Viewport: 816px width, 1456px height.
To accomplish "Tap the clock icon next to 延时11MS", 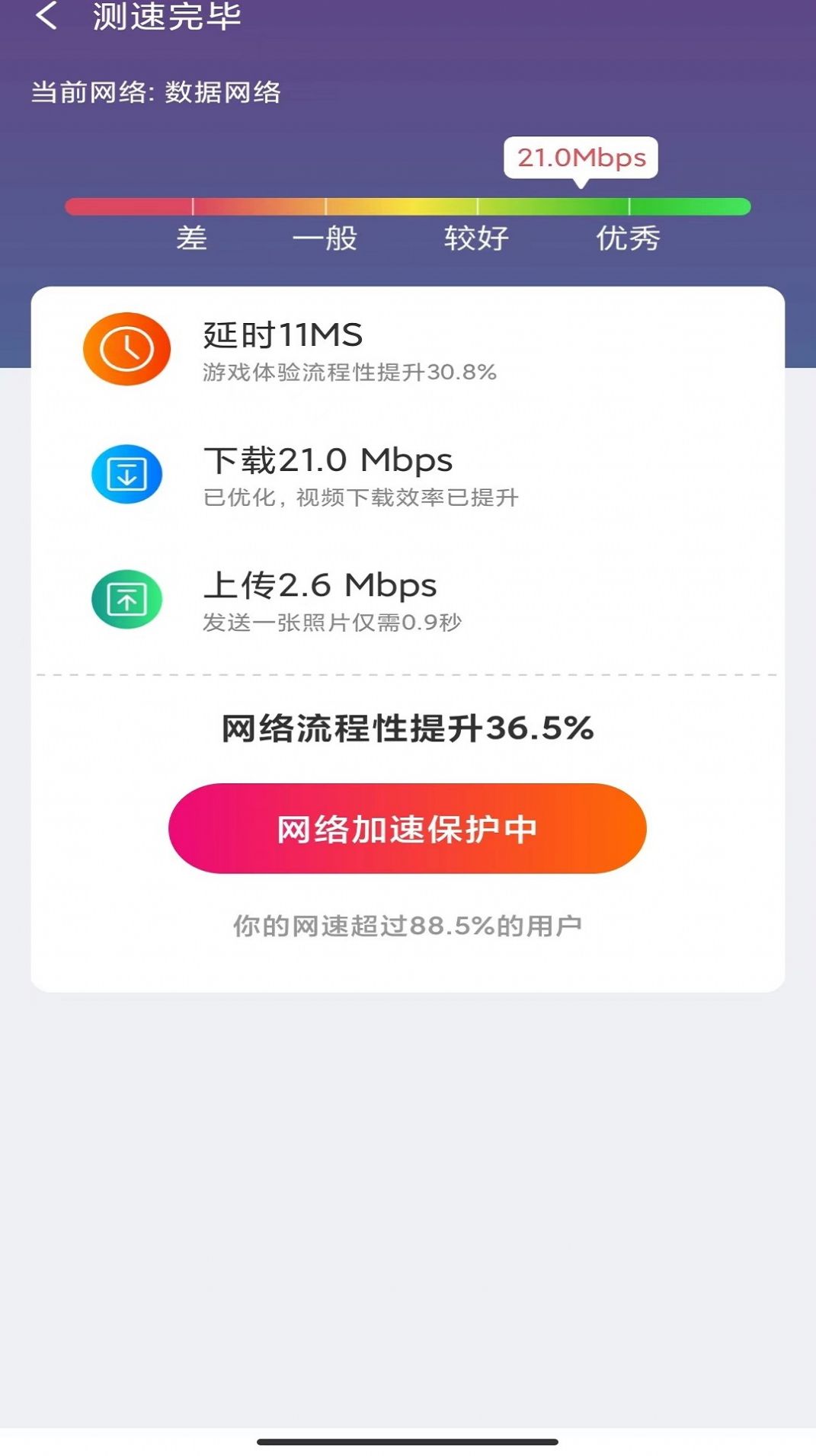I will [126, 348].
